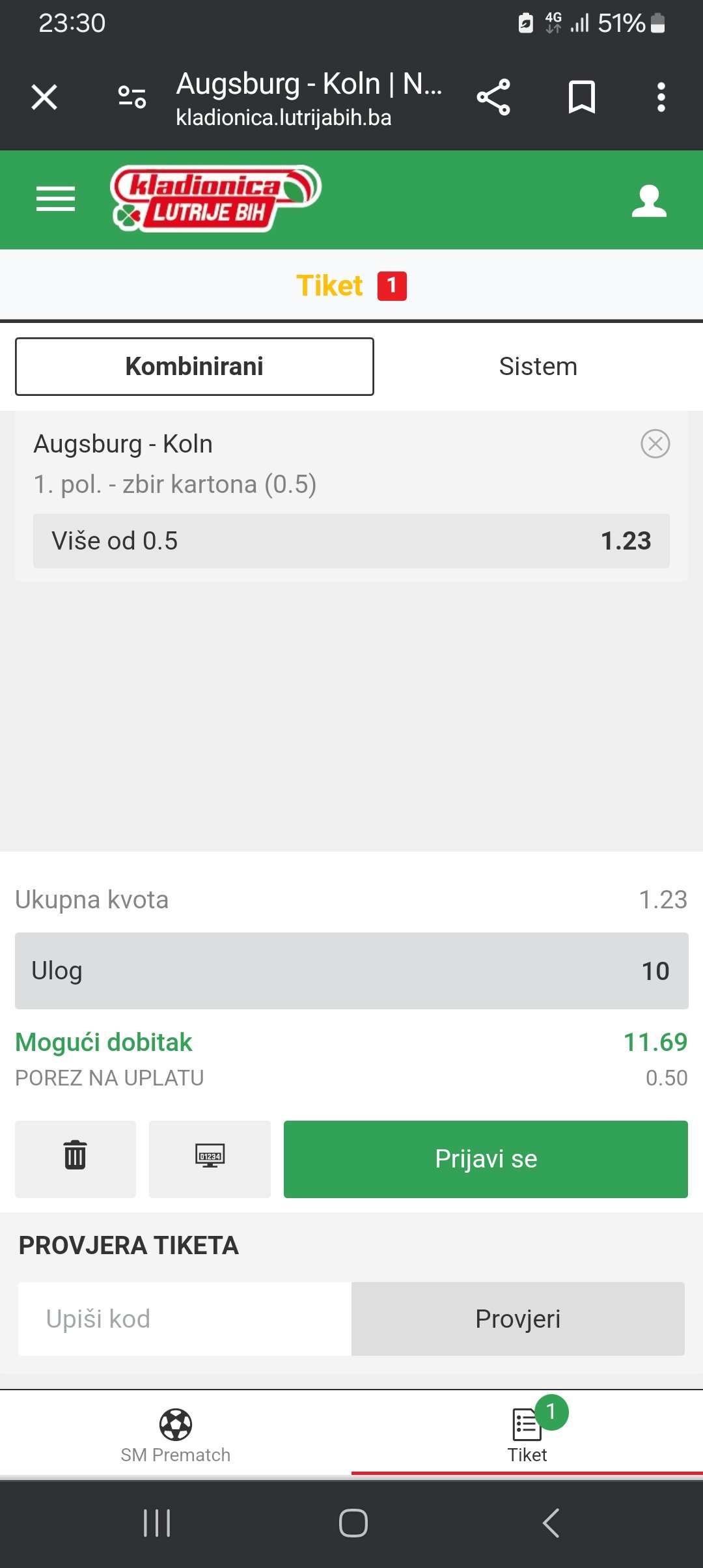Select the Kombinirani ticket type

(194, 366)
